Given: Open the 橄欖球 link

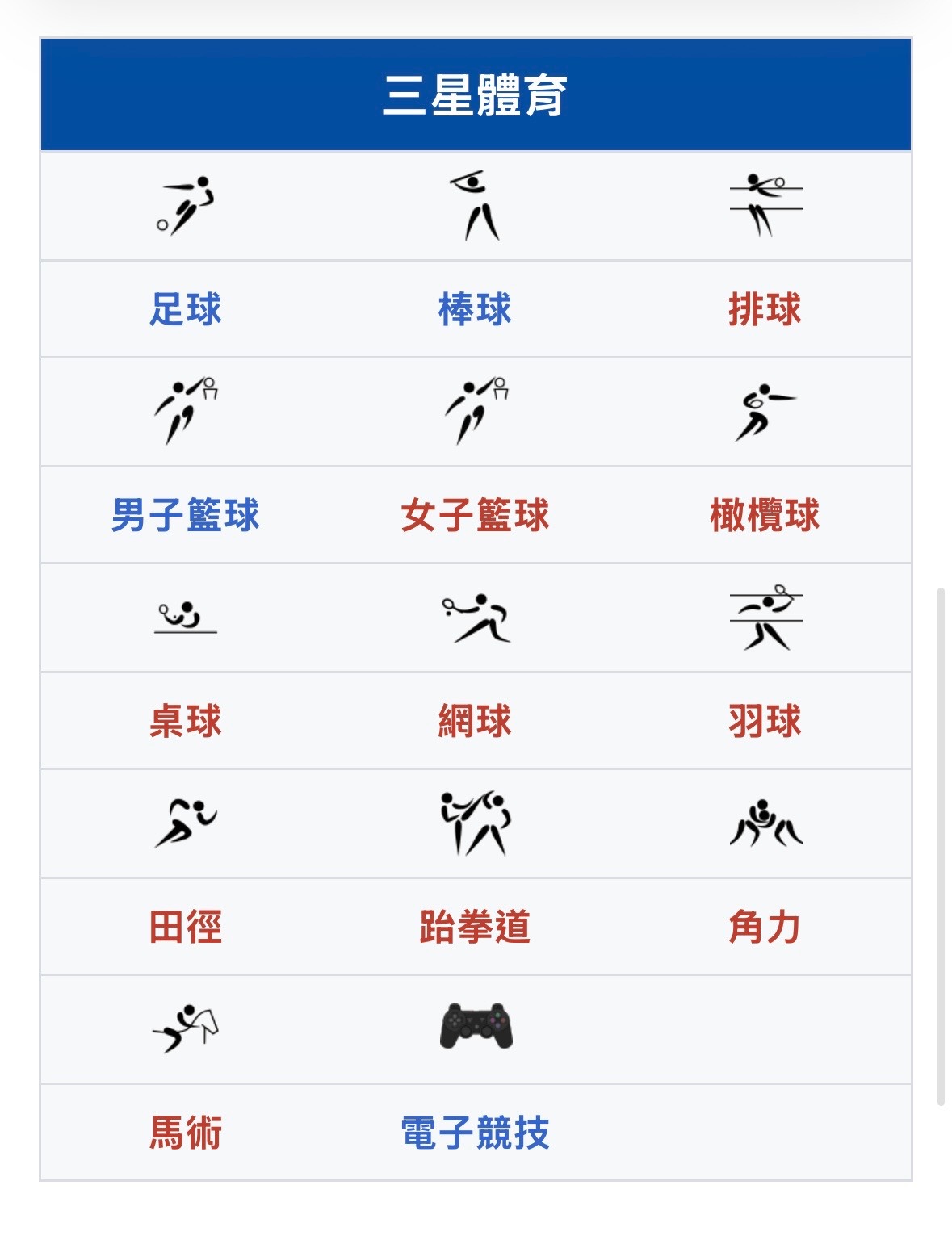Looking at the screenshot, I should (x=764, y=515).
